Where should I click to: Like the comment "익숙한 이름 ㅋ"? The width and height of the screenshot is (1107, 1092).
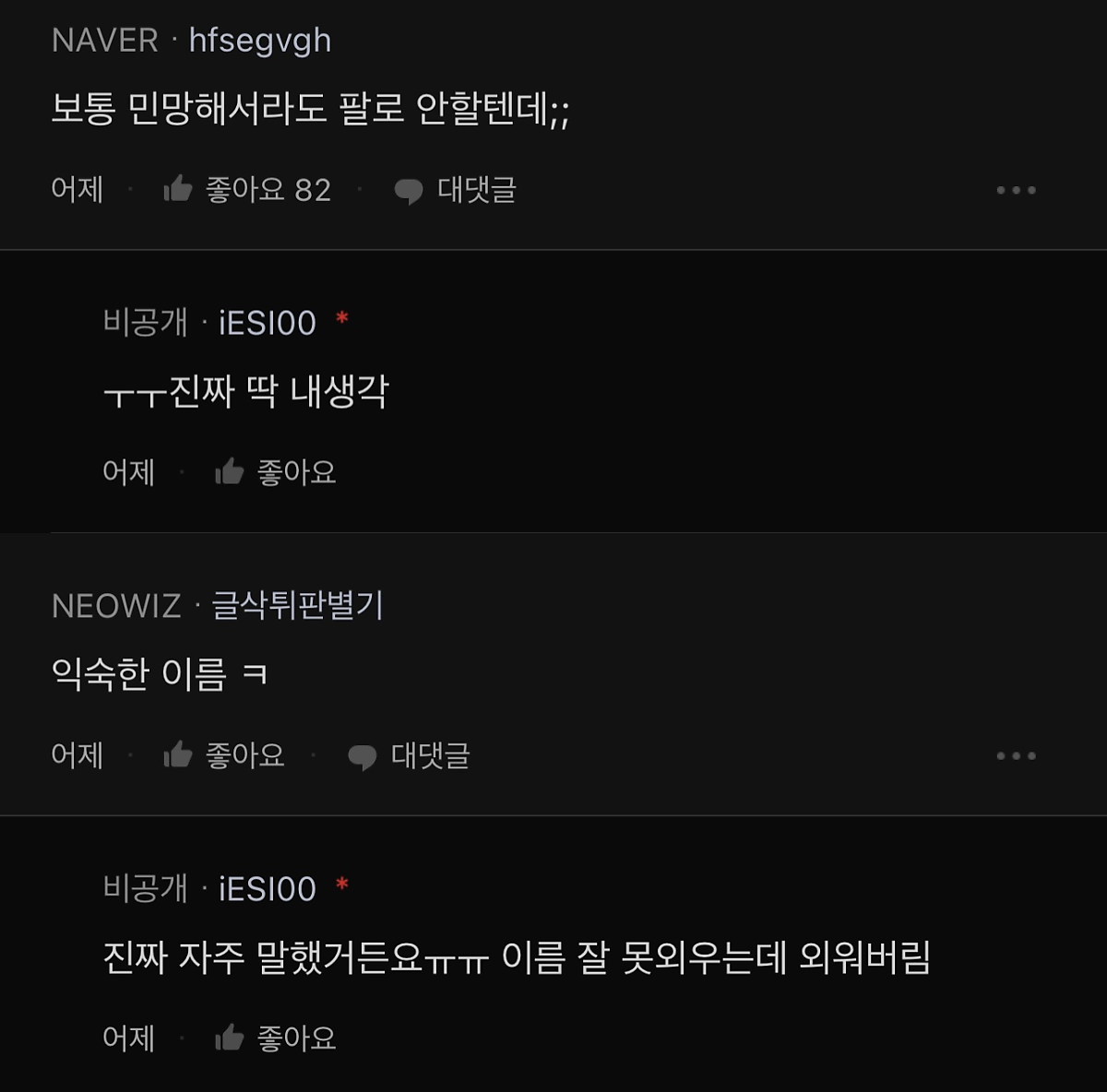point(178,755)
